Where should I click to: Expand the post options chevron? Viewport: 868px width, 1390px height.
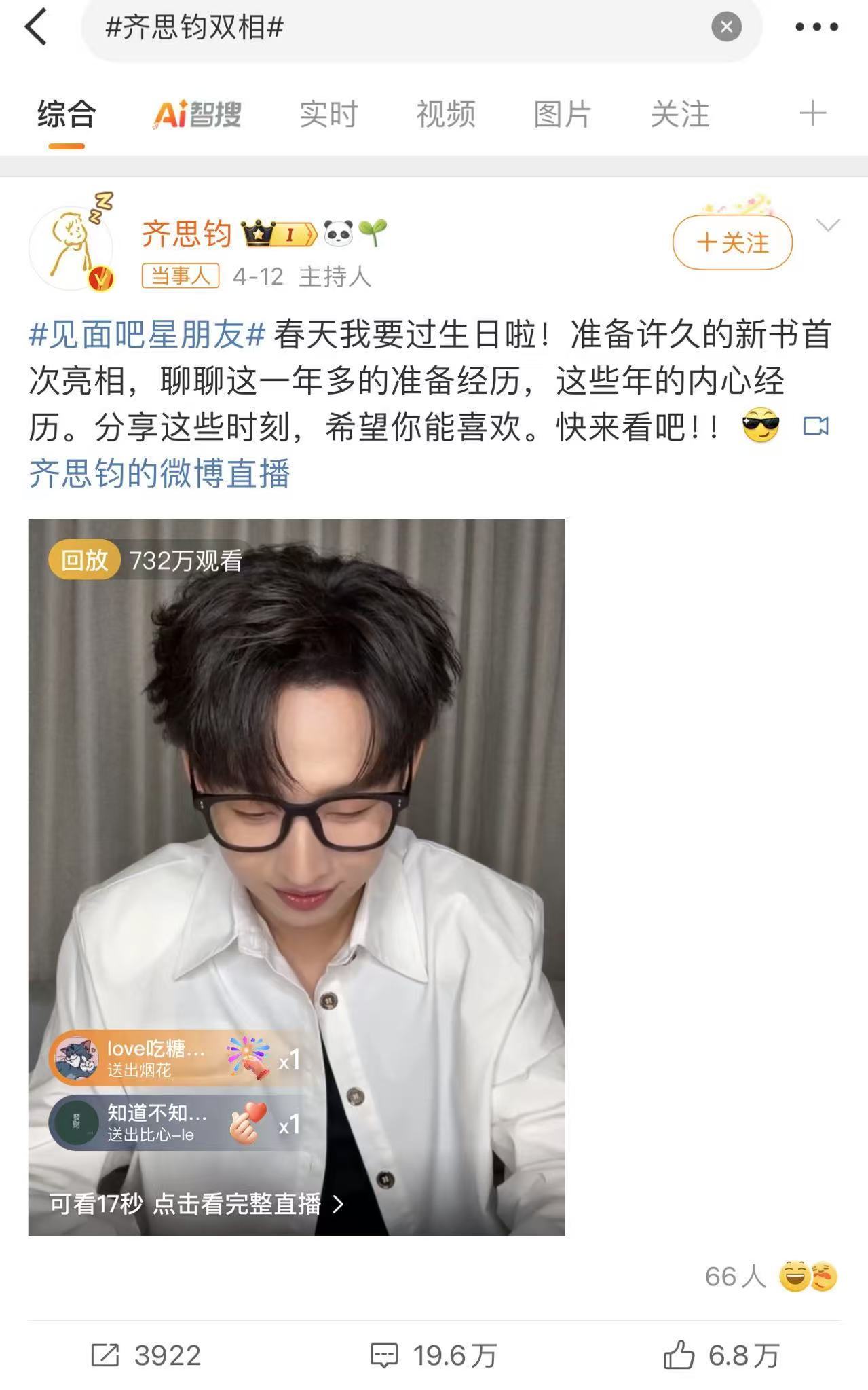pos(828,225)
